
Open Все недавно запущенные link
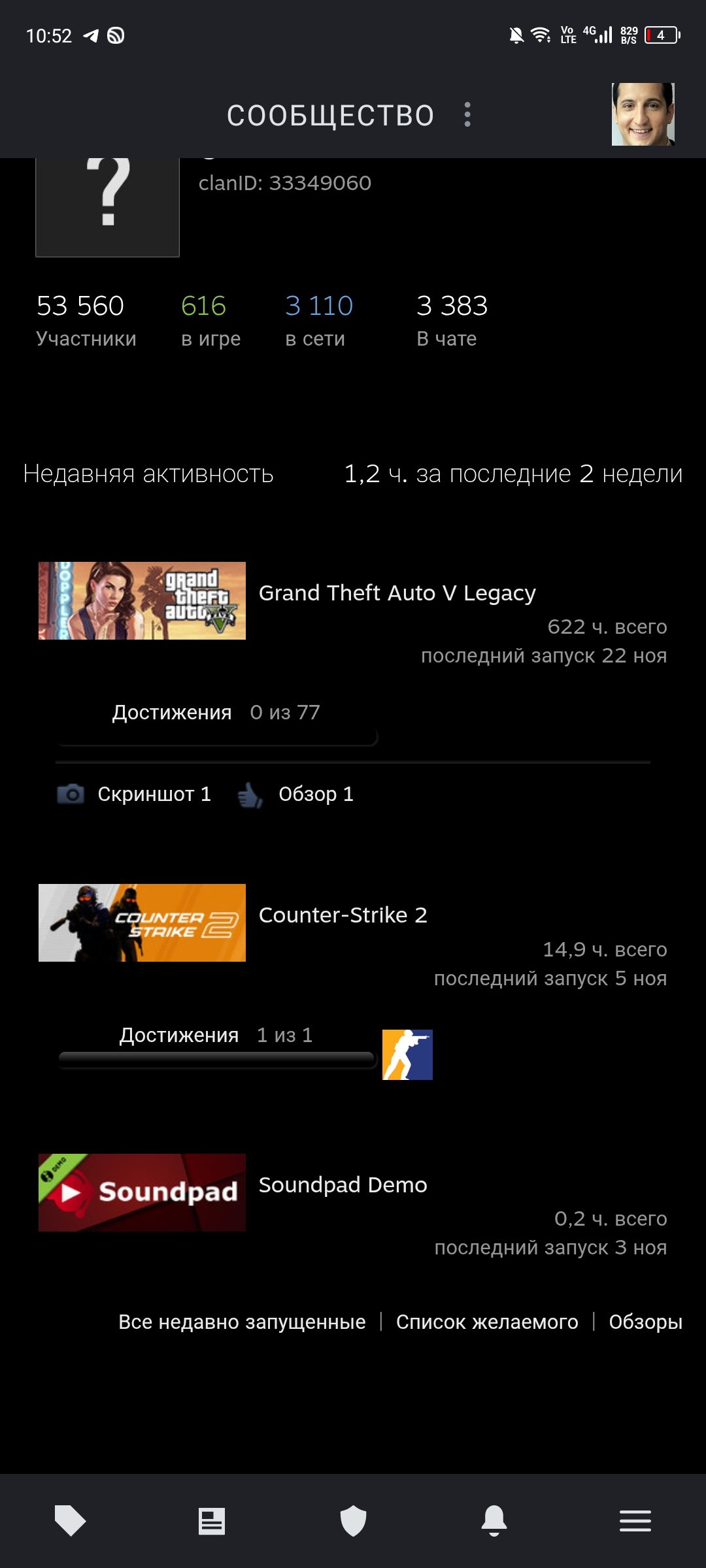pyautogui.click(x=242, y=1322)
